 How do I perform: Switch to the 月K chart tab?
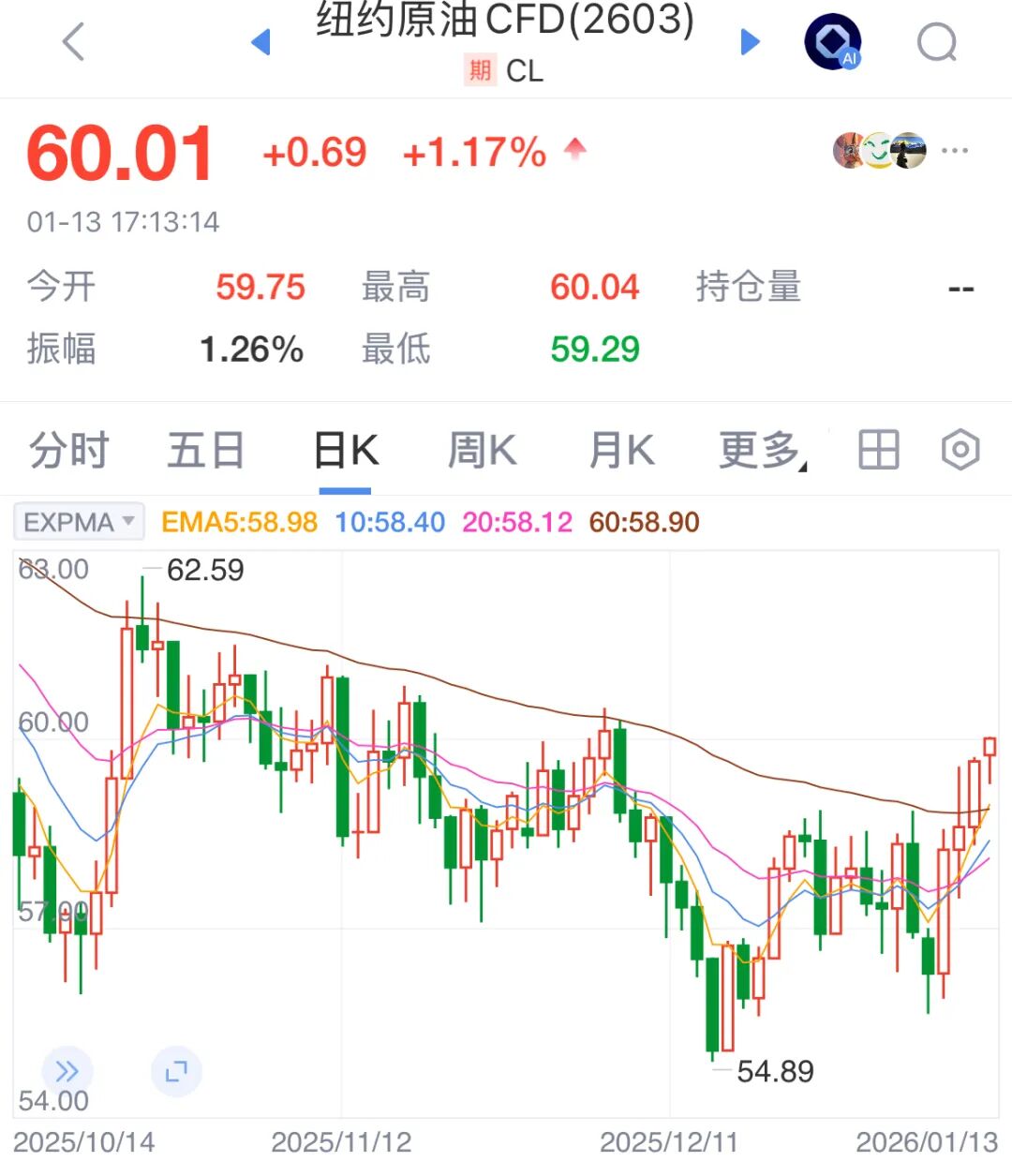tap(620, 451)
